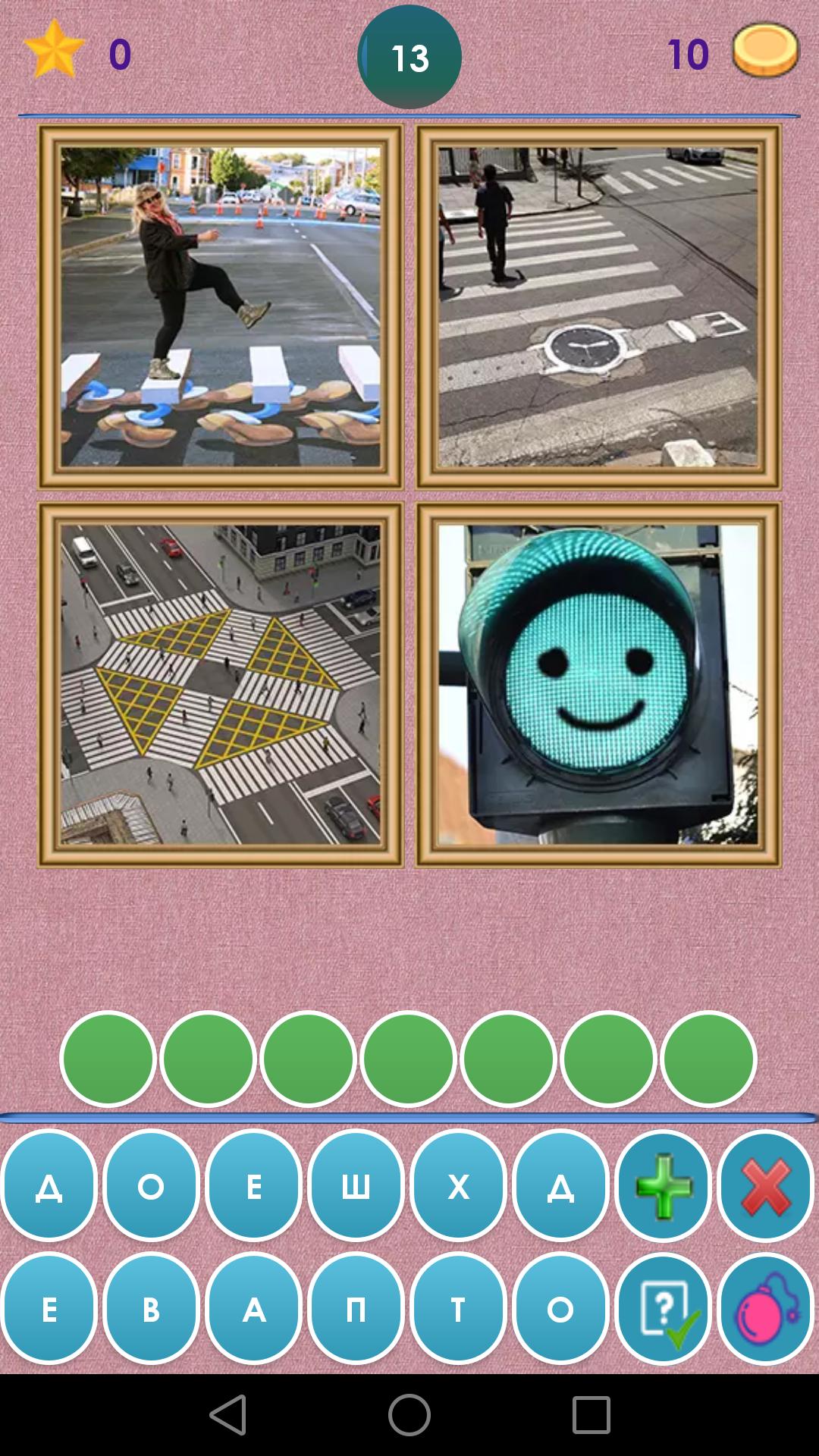This screenshot has width=819, height=1456.
Task: Clear letters with the red X
Action: [765, 1185]
